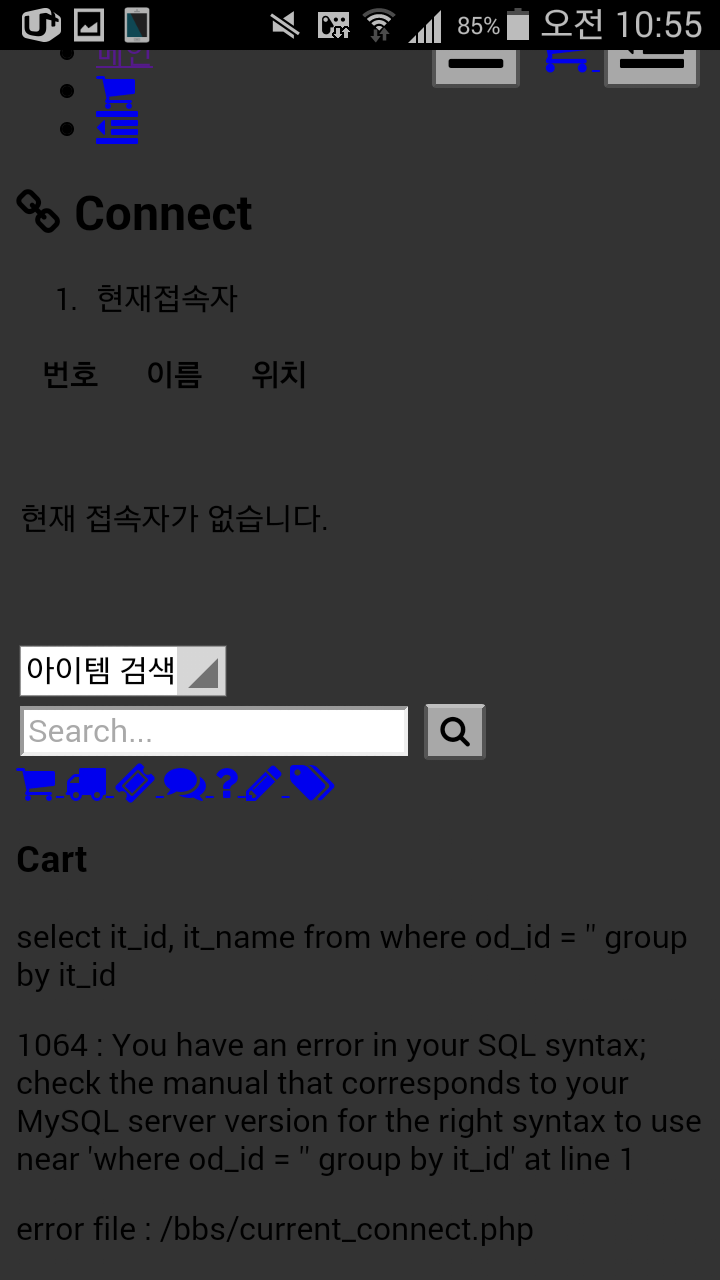The image size is (720, 1280).
Task: Open the blue cart link below search
Action: (x=37, y=784)
